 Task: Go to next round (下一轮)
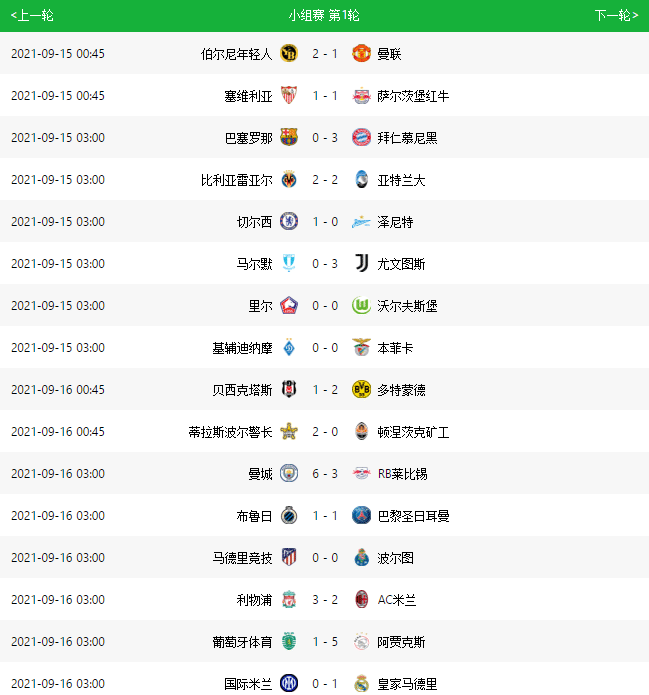(616, 15)
